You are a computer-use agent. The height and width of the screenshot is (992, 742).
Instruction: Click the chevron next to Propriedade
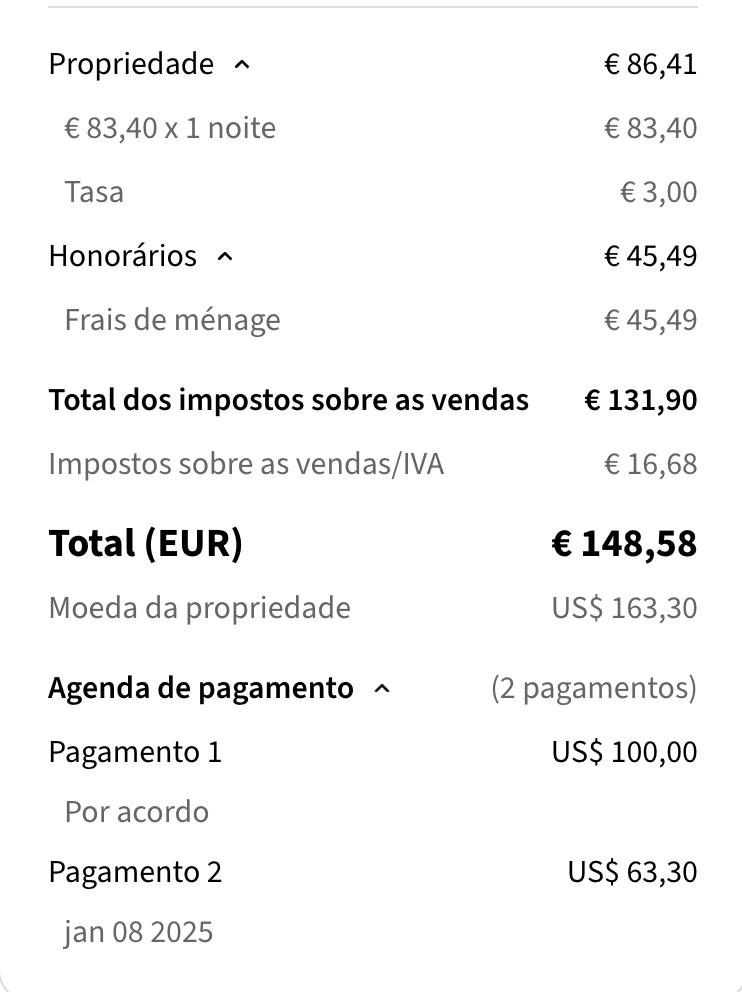coord(243,64)
